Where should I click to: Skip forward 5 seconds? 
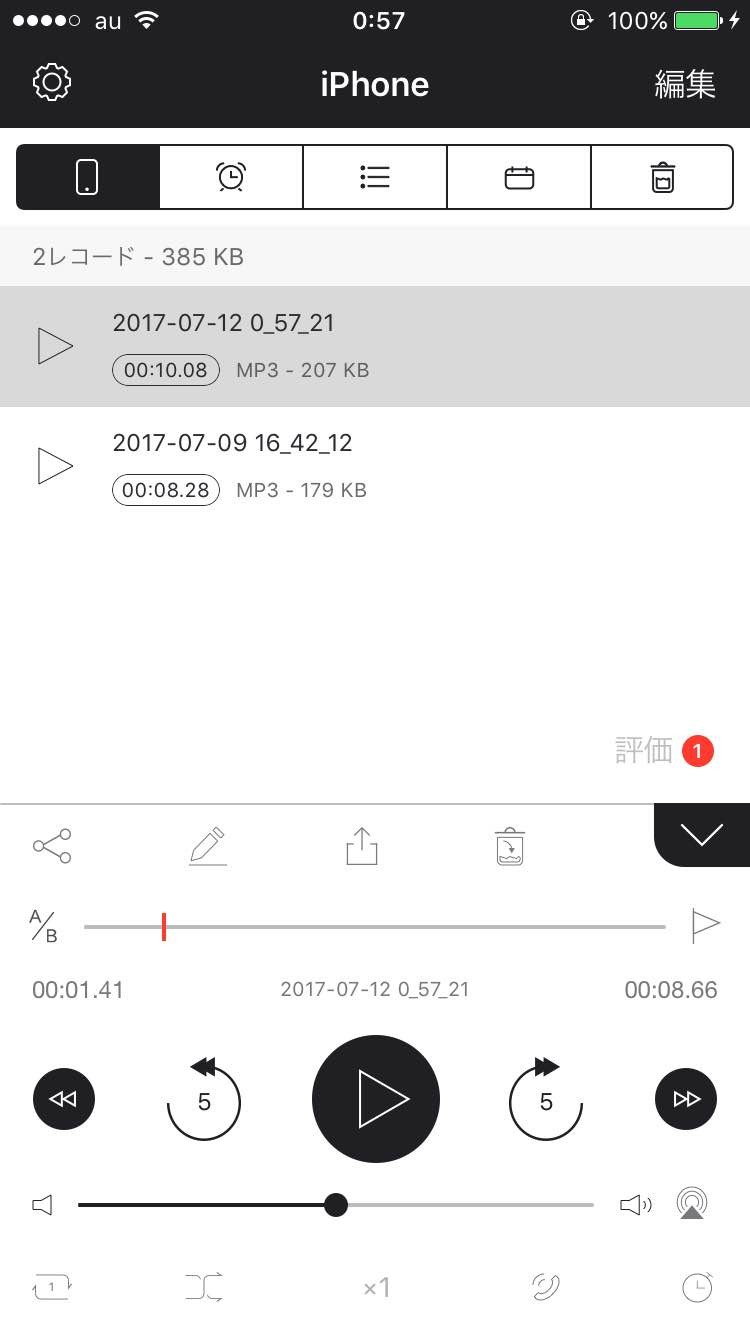pyautogui.click(x=546, y=1100)
